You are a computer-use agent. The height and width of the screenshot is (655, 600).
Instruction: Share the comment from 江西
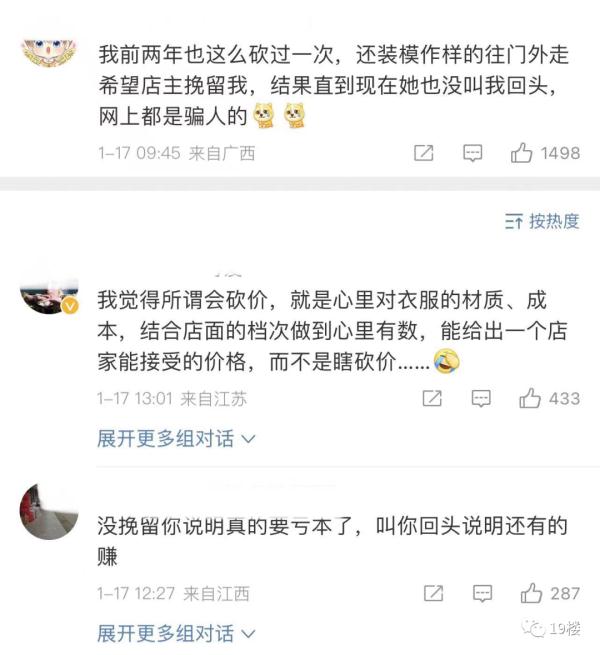(x=432, y=593)
